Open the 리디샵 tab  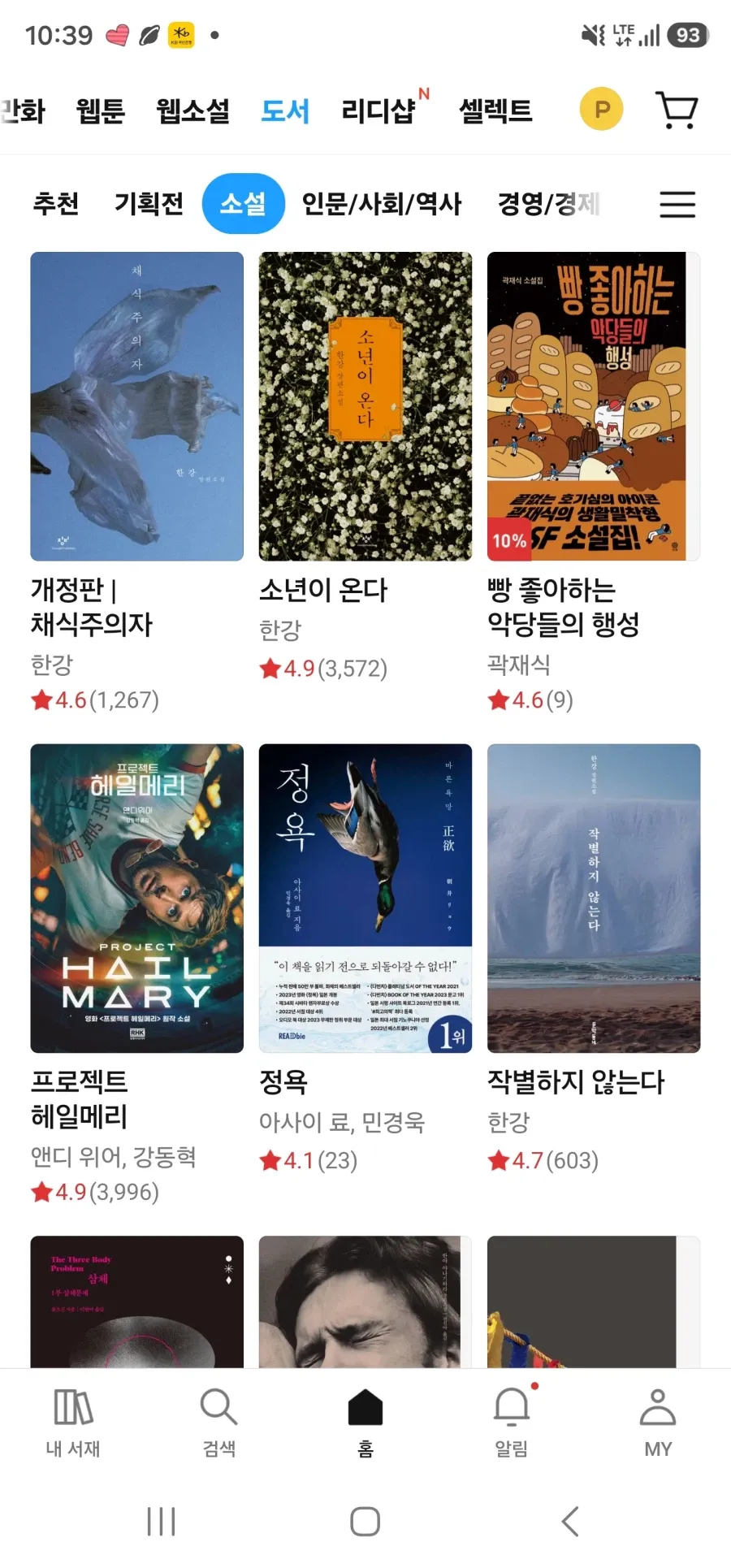378,110
